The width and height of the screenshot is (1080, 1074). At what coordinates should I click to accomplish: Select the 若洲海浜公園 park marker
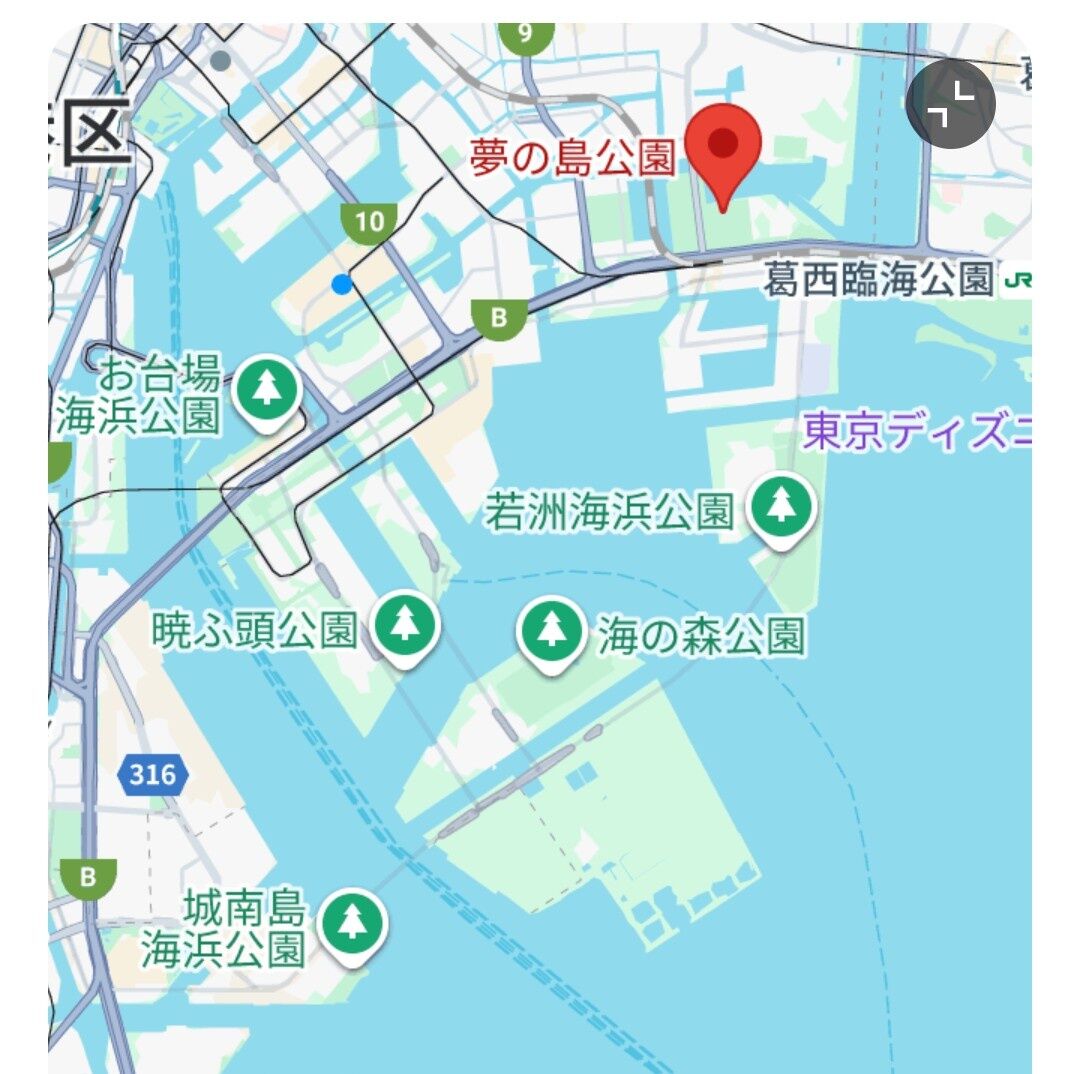[781, 508]
